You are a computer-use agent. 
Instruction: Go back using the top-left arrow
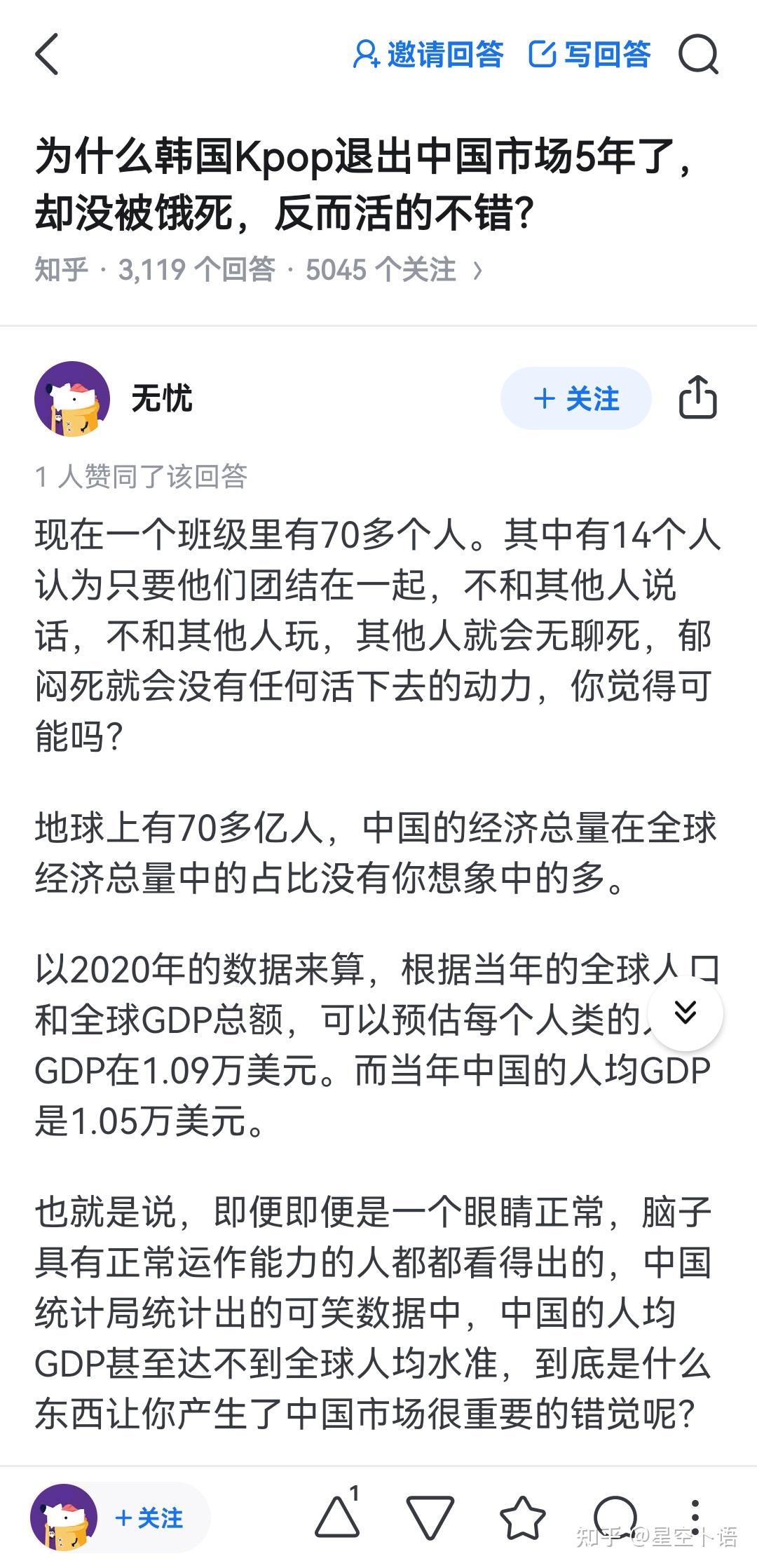(x=46, y=55)
